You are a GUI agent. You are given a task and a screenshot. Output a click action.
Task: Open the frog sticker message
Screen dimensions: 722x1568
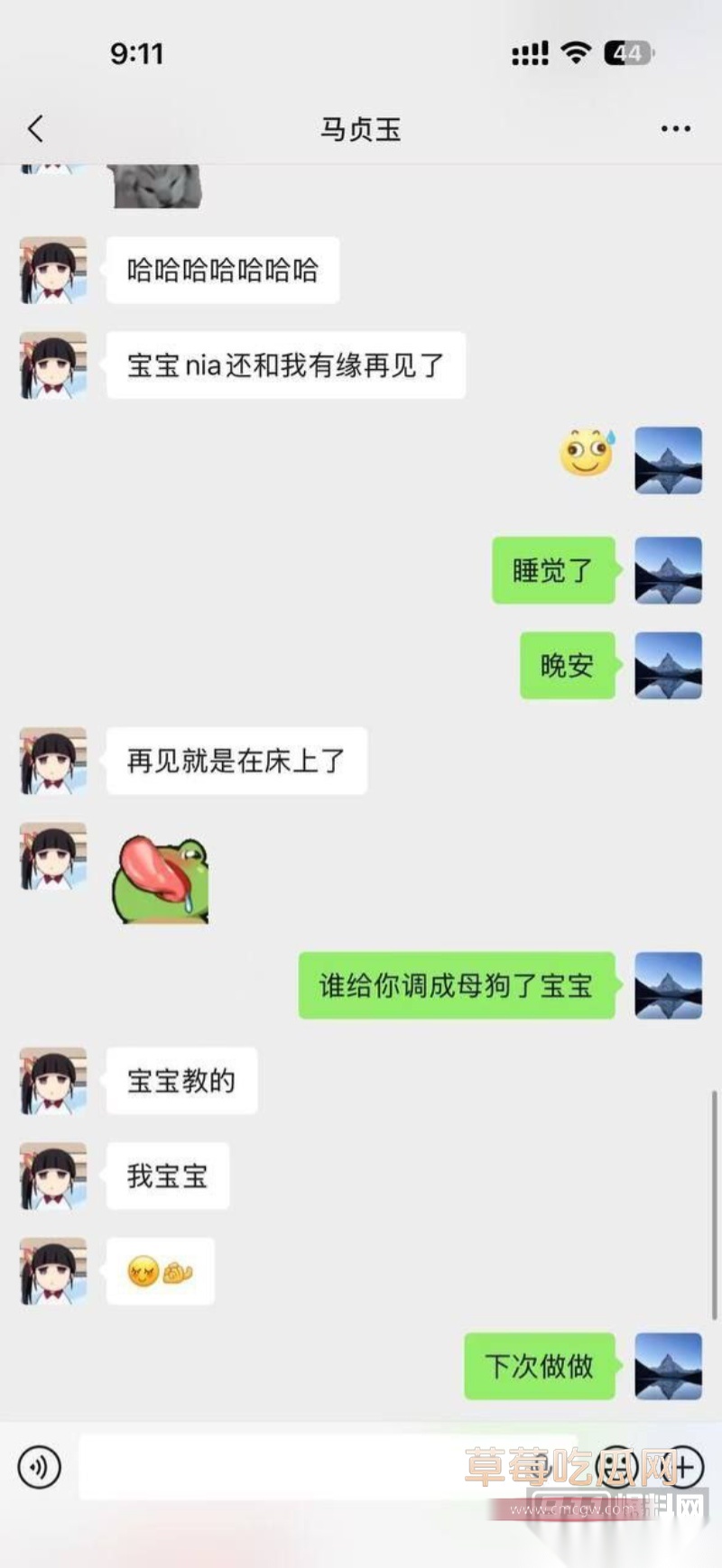pyautogui.click(x=161, y=880)
